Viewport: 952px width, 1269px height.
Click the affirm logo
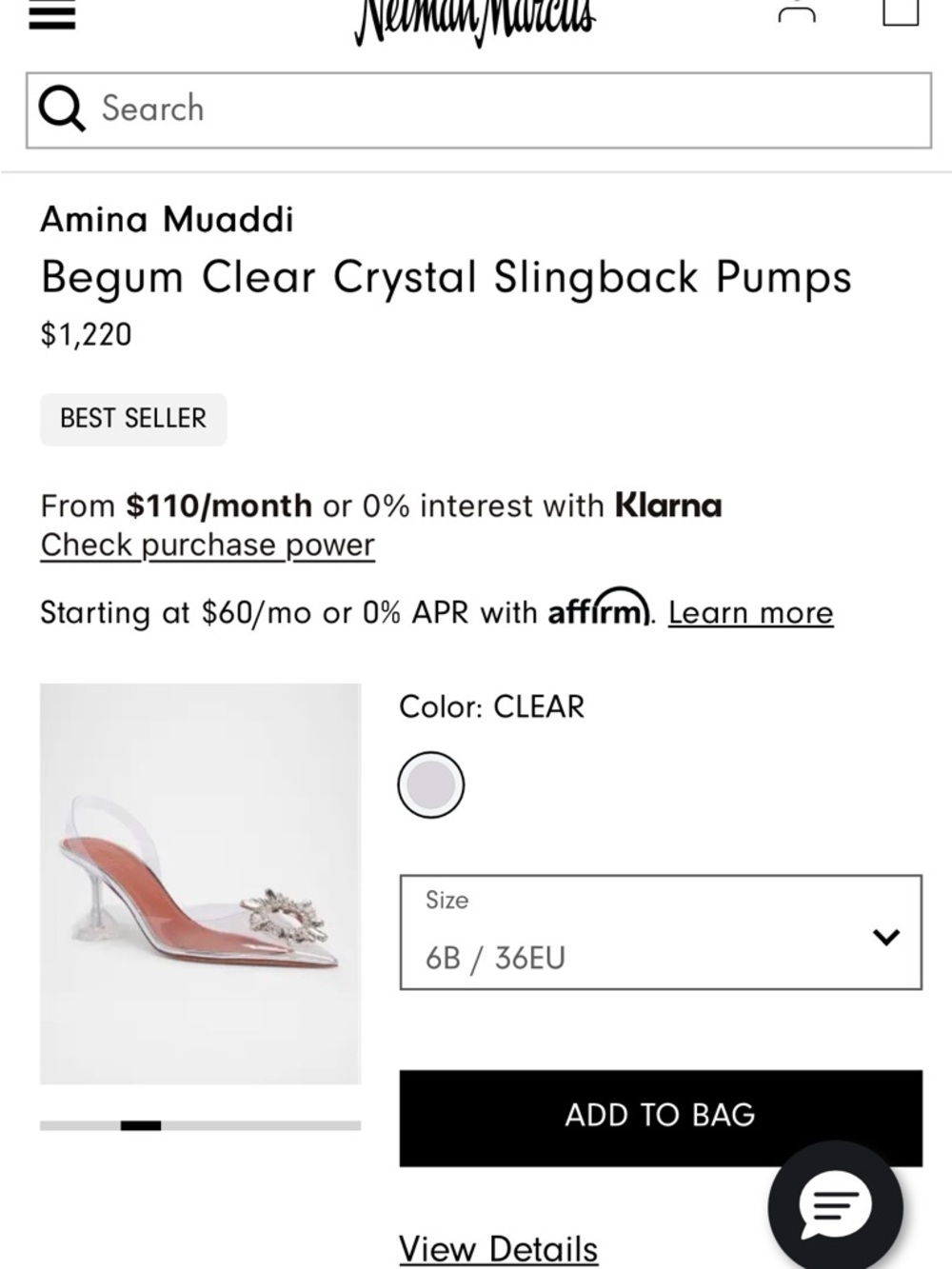point(600,612)
